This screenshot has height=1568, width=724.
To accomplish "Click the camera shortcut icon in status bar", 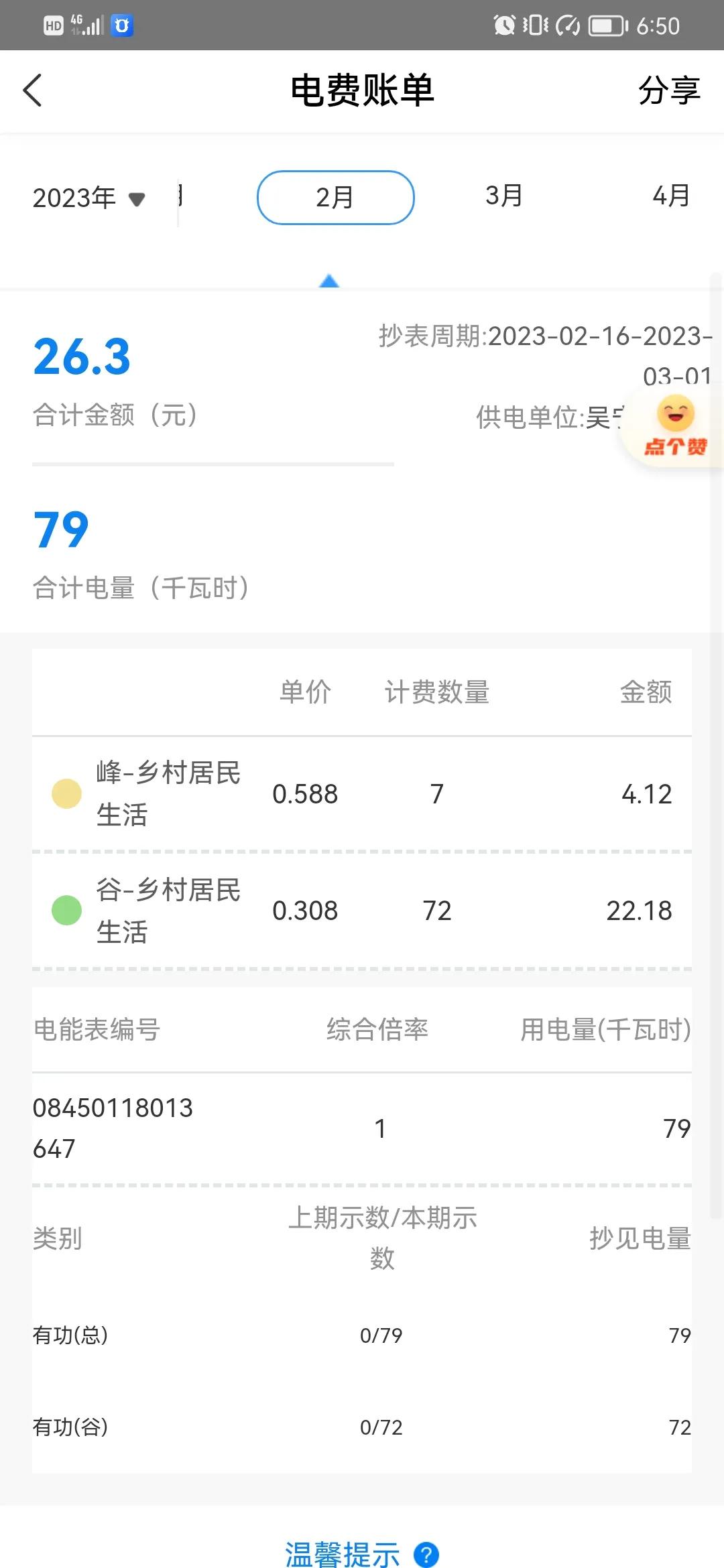I will pyautogui.click(x=569, y=24).
